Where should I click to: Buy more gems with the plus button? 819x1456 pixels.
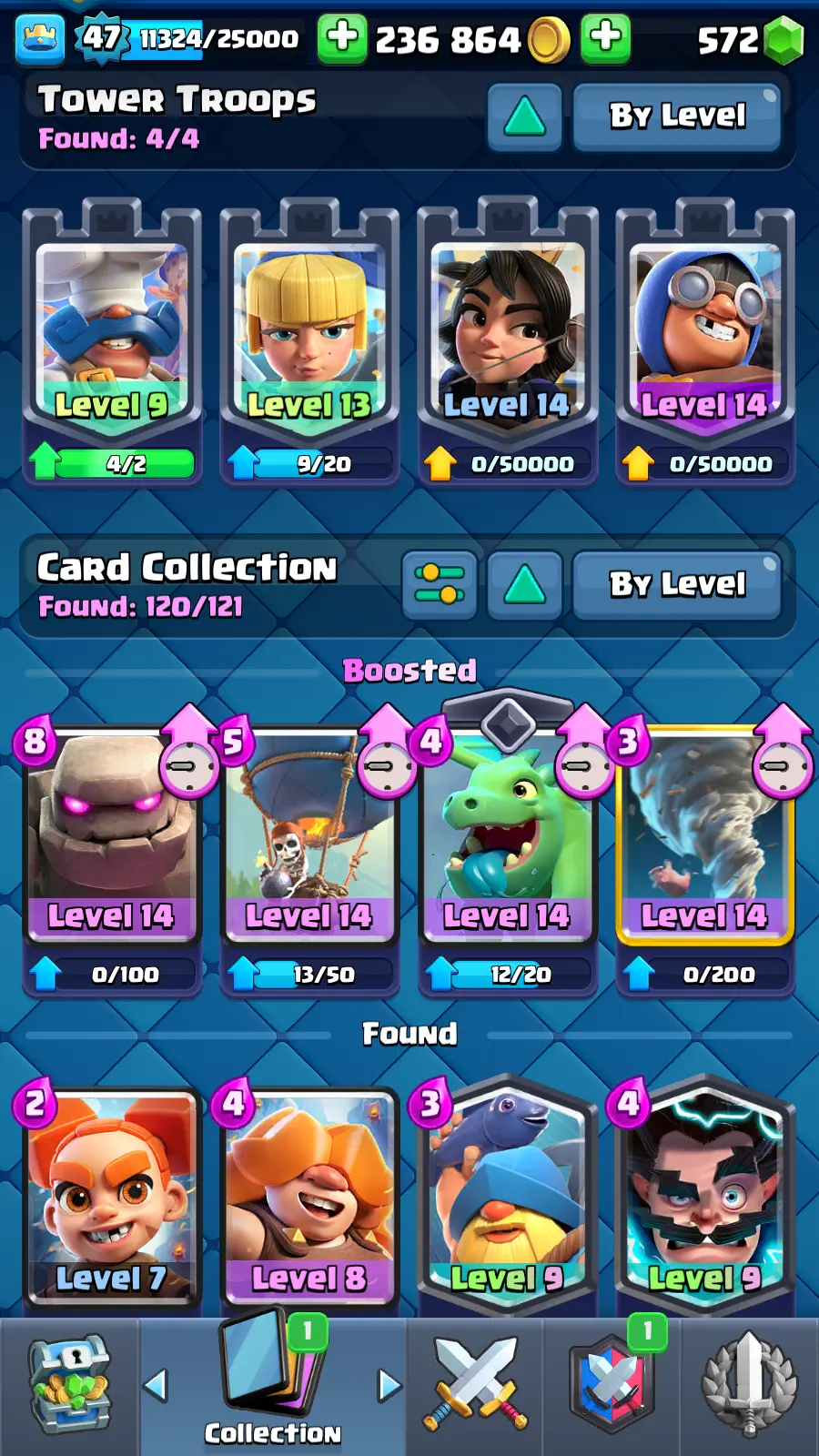[605, 38]
